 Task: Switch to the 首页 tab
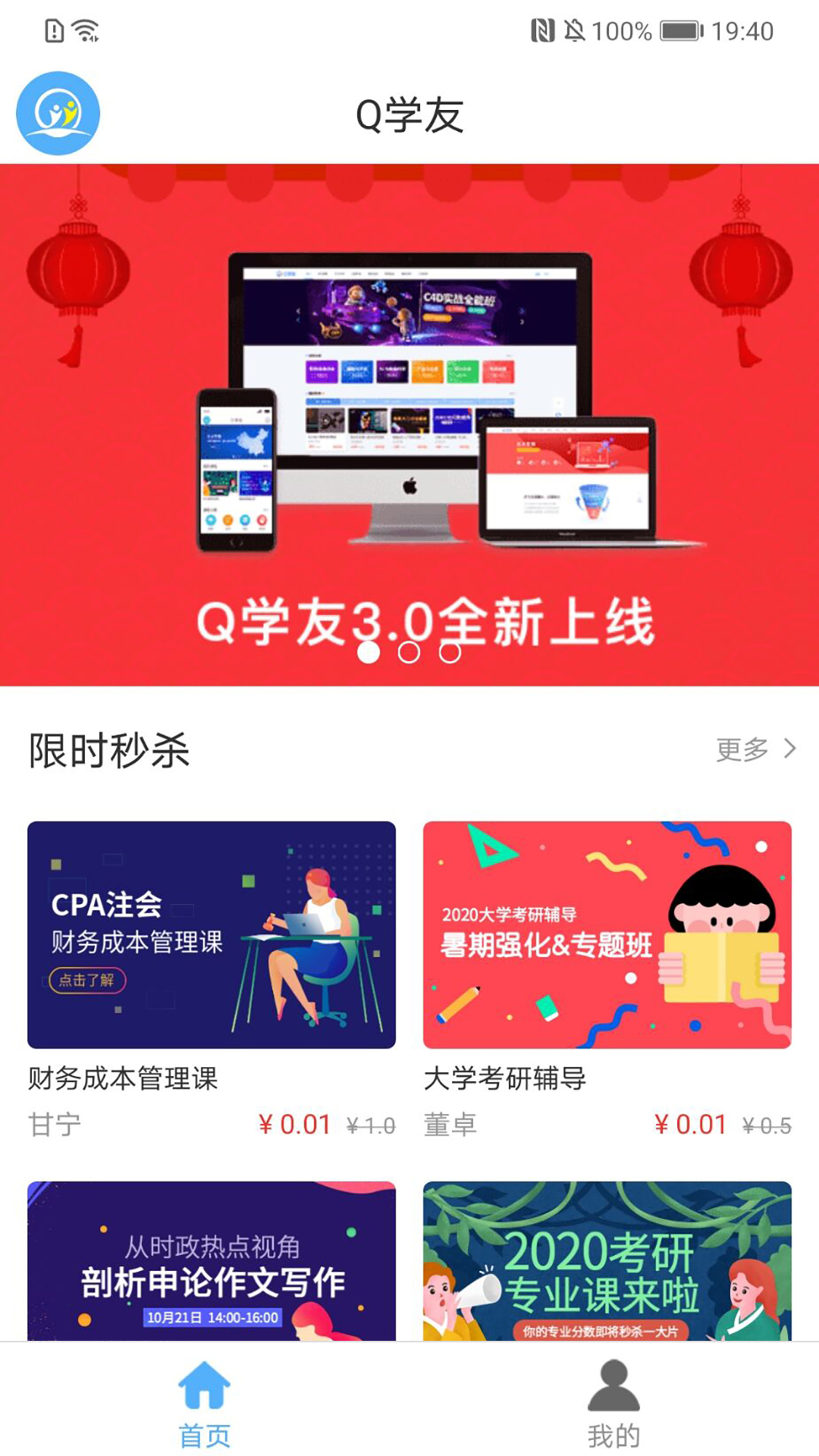click(x=204, y=1403)
